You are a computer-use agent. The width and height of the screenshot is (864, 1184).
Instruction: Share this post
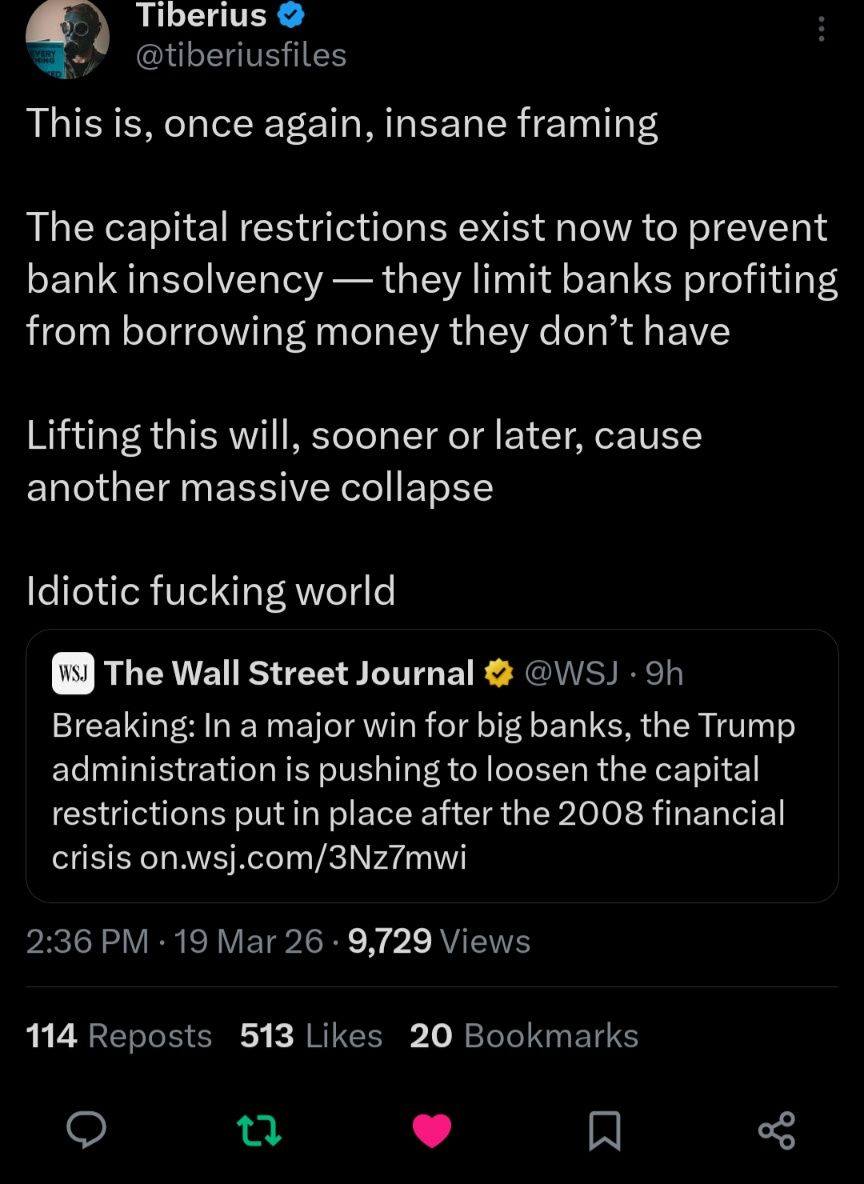pos(777,1130)
